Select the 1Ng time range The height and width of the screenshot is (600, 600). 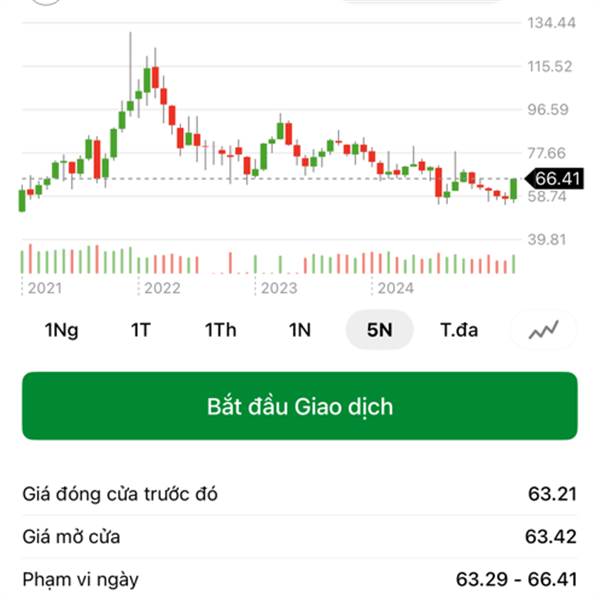tap(61, 330)
